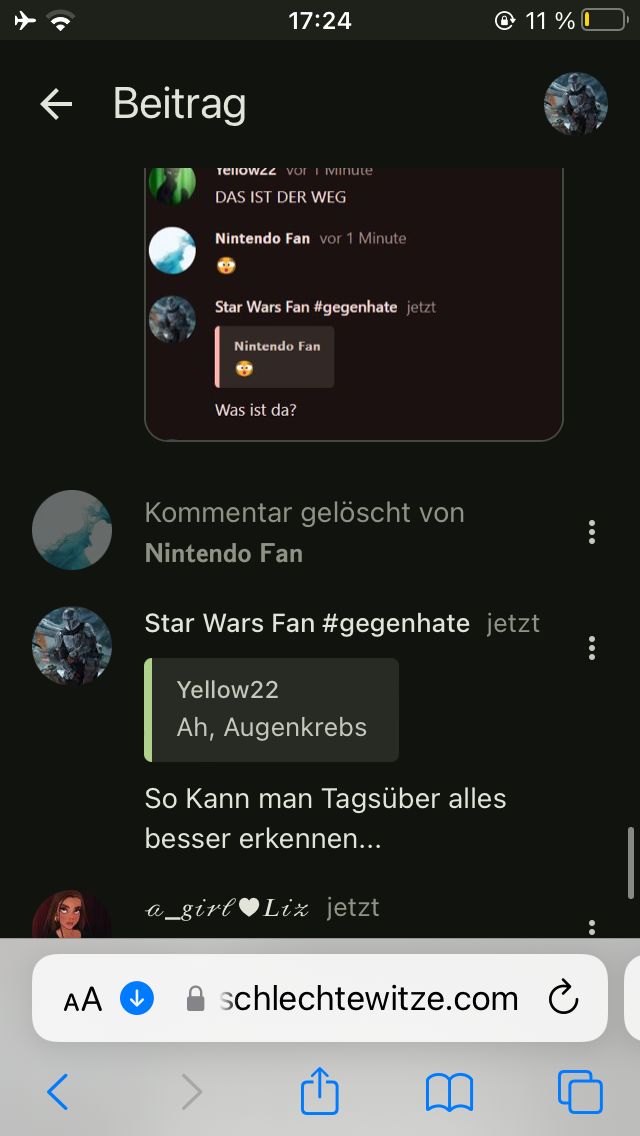Jump to the quoted Yellow22 comment
This screenshot has height=1136, width=640.
(x=272, y=709)
